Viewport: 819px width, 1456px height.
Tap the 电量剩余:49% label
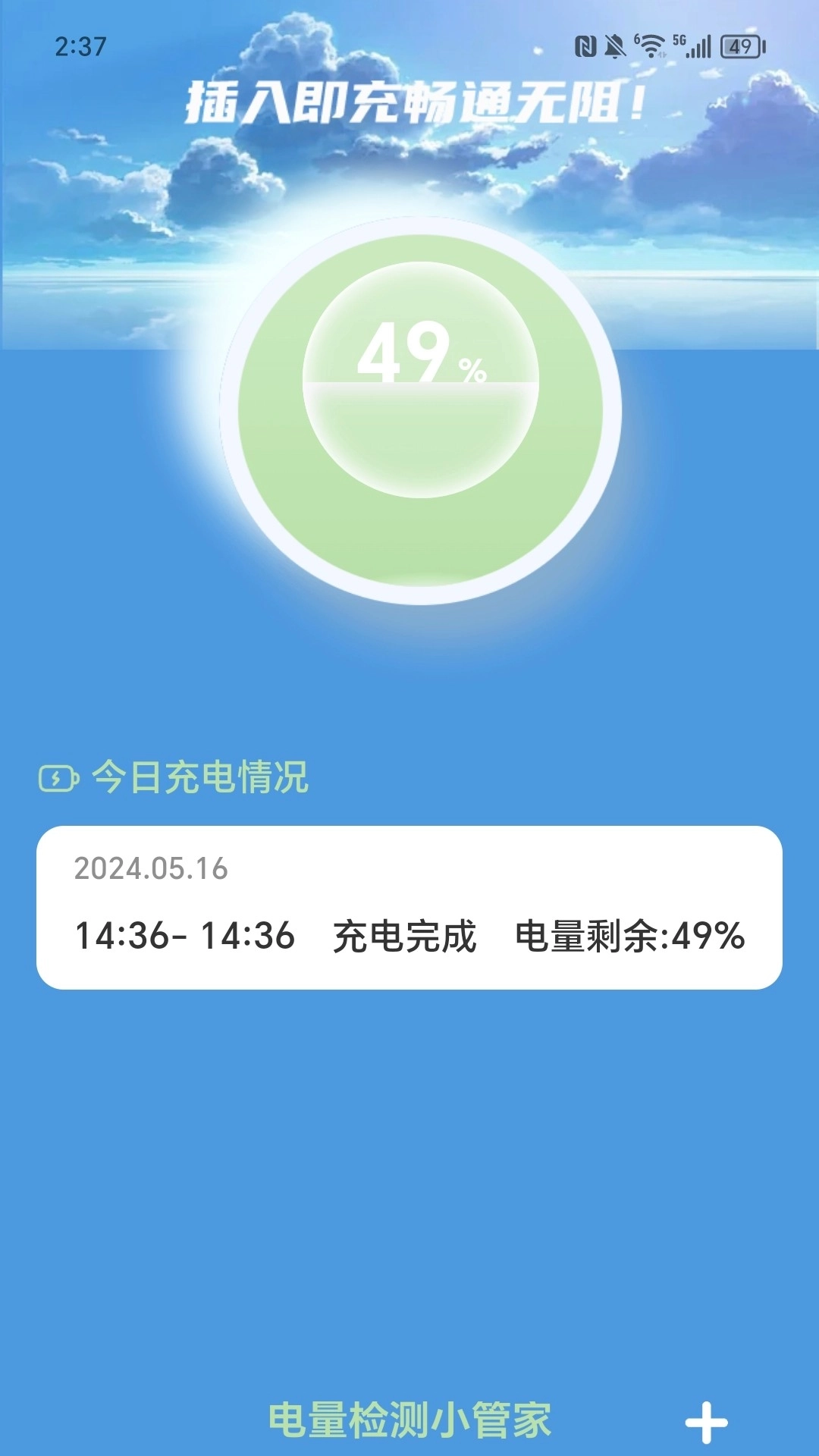(x=629, y=936)
